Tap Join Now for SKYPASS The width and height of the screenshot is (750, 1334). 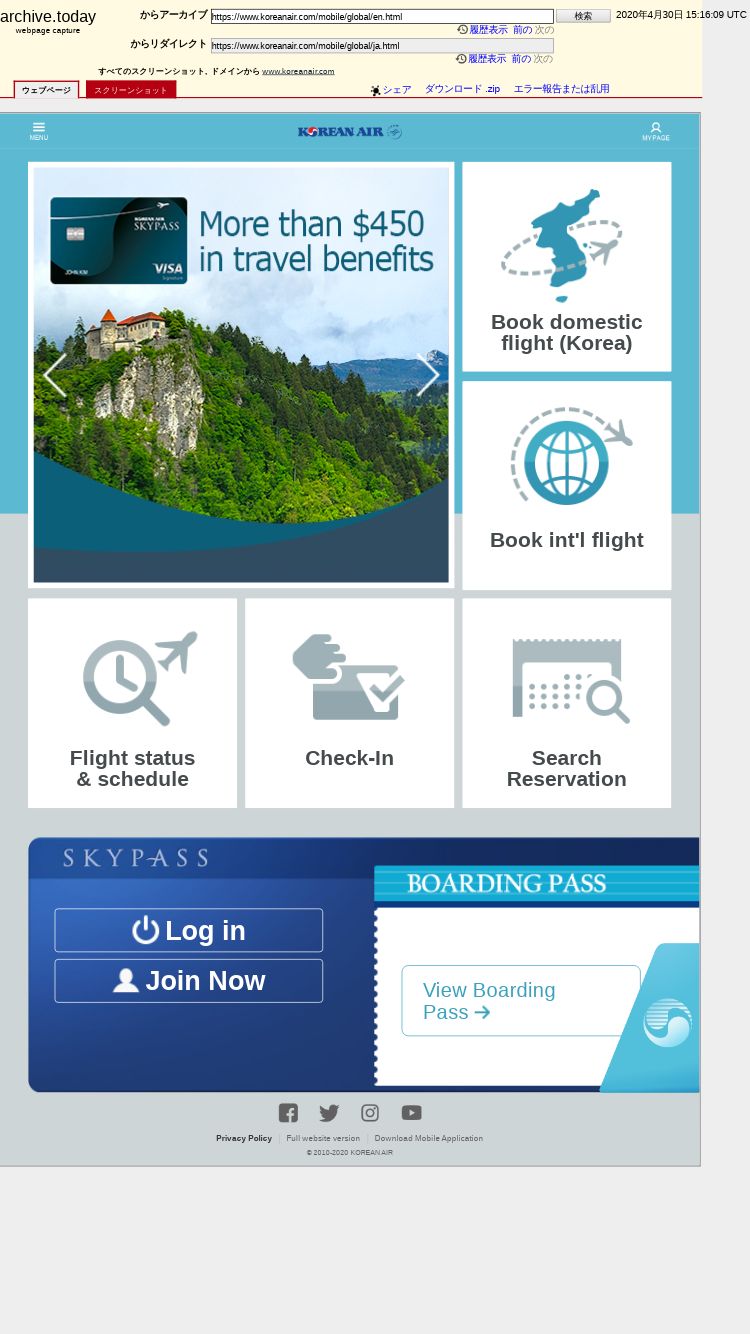pos(188,980)
